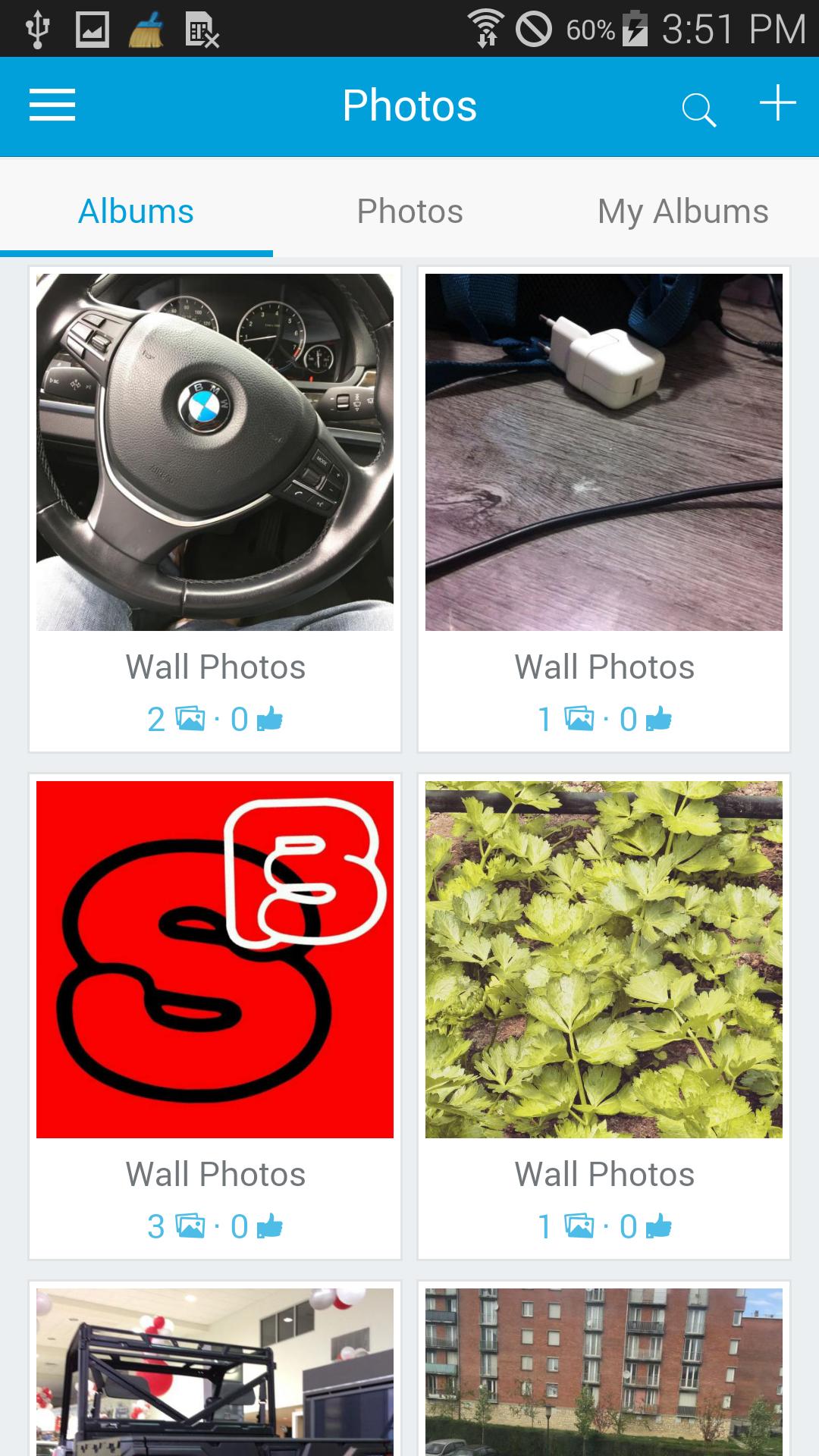Open the celery plants Wall Photos album
Screen dimensions: 819x1456
point(604,958)
